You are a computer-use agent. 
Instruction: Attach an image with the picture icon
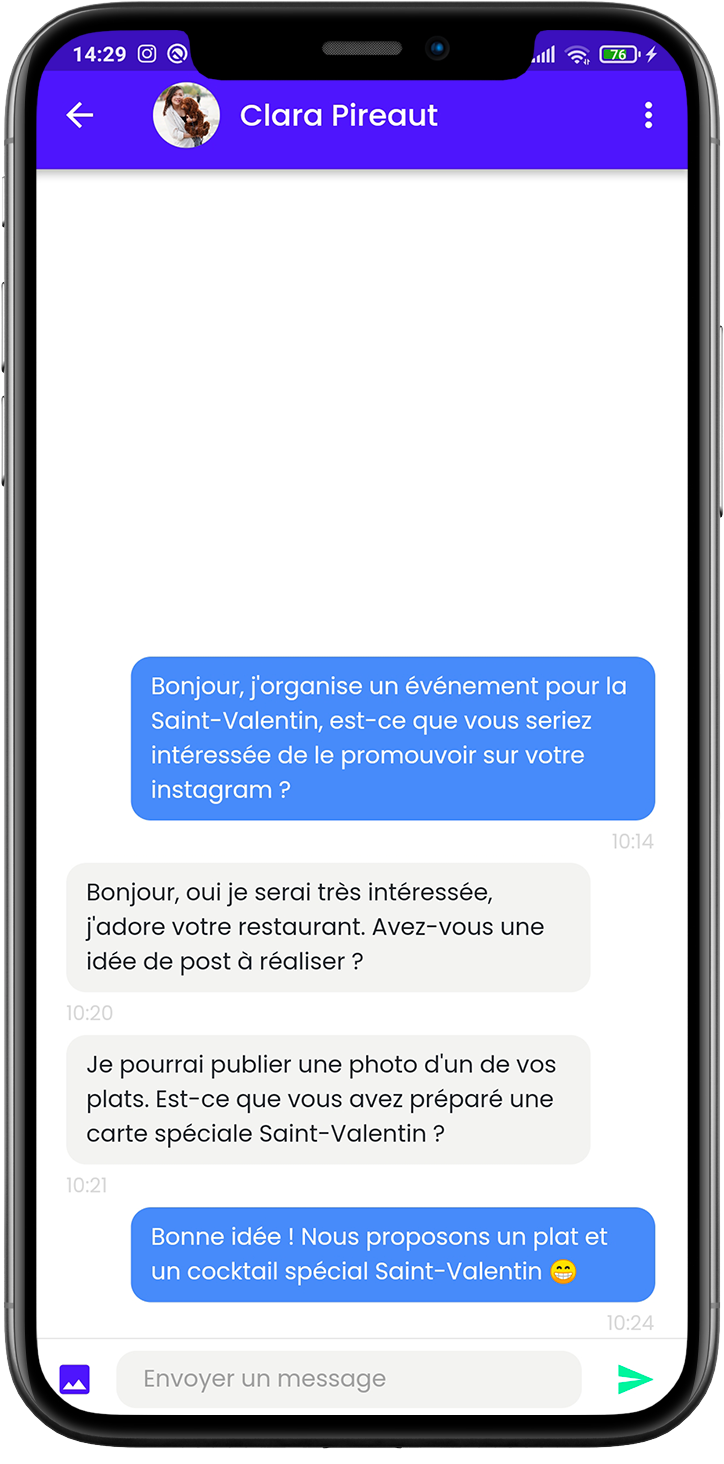(x=75, y=1379)
